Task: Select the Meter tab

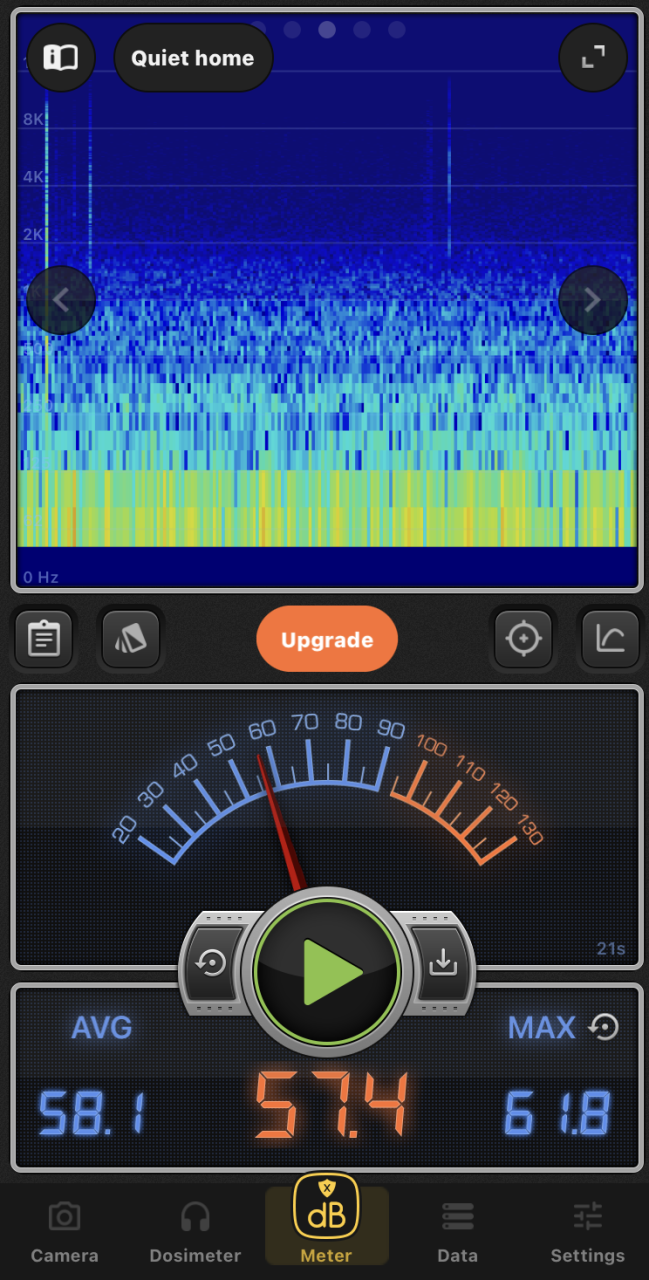Action: pos(326,1225)
